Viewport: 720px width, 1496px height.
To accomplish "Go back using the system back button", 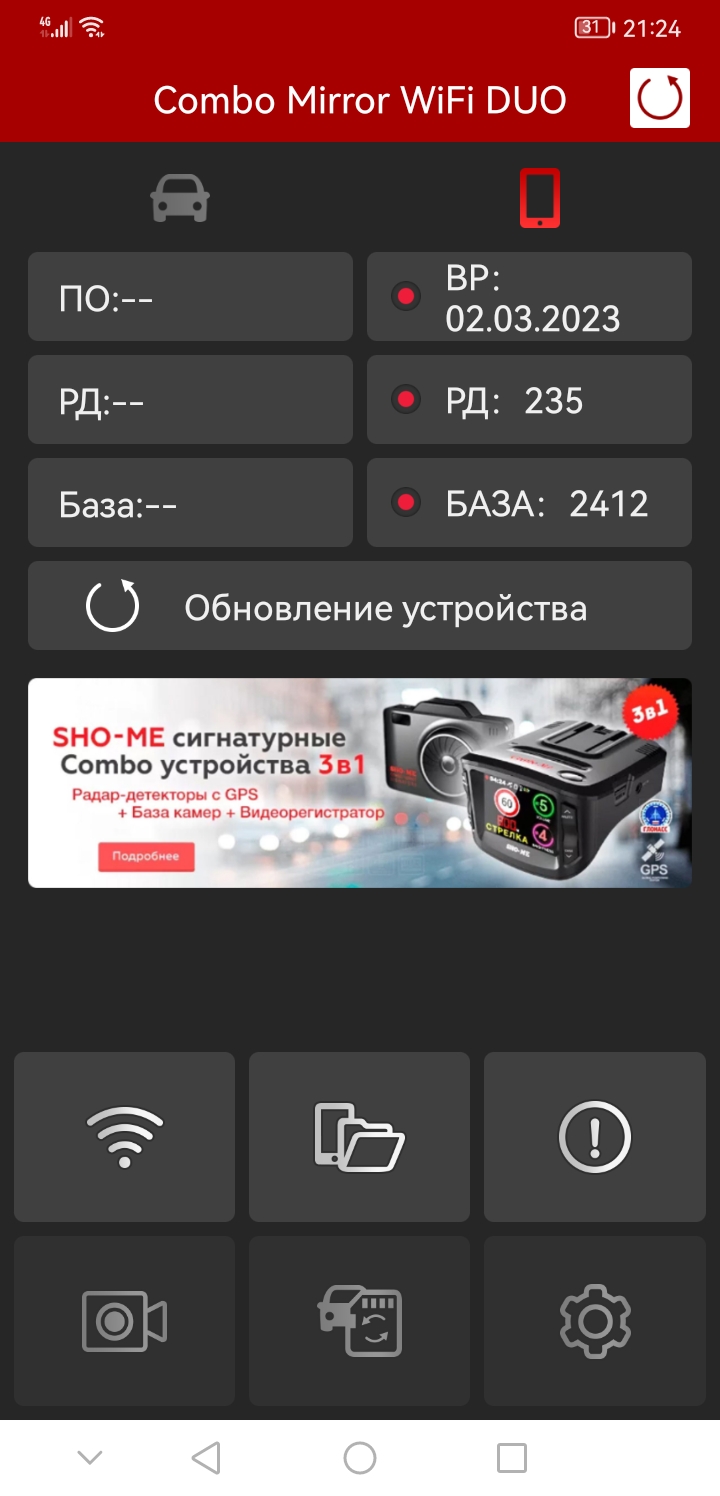I will pos(206,1458).
